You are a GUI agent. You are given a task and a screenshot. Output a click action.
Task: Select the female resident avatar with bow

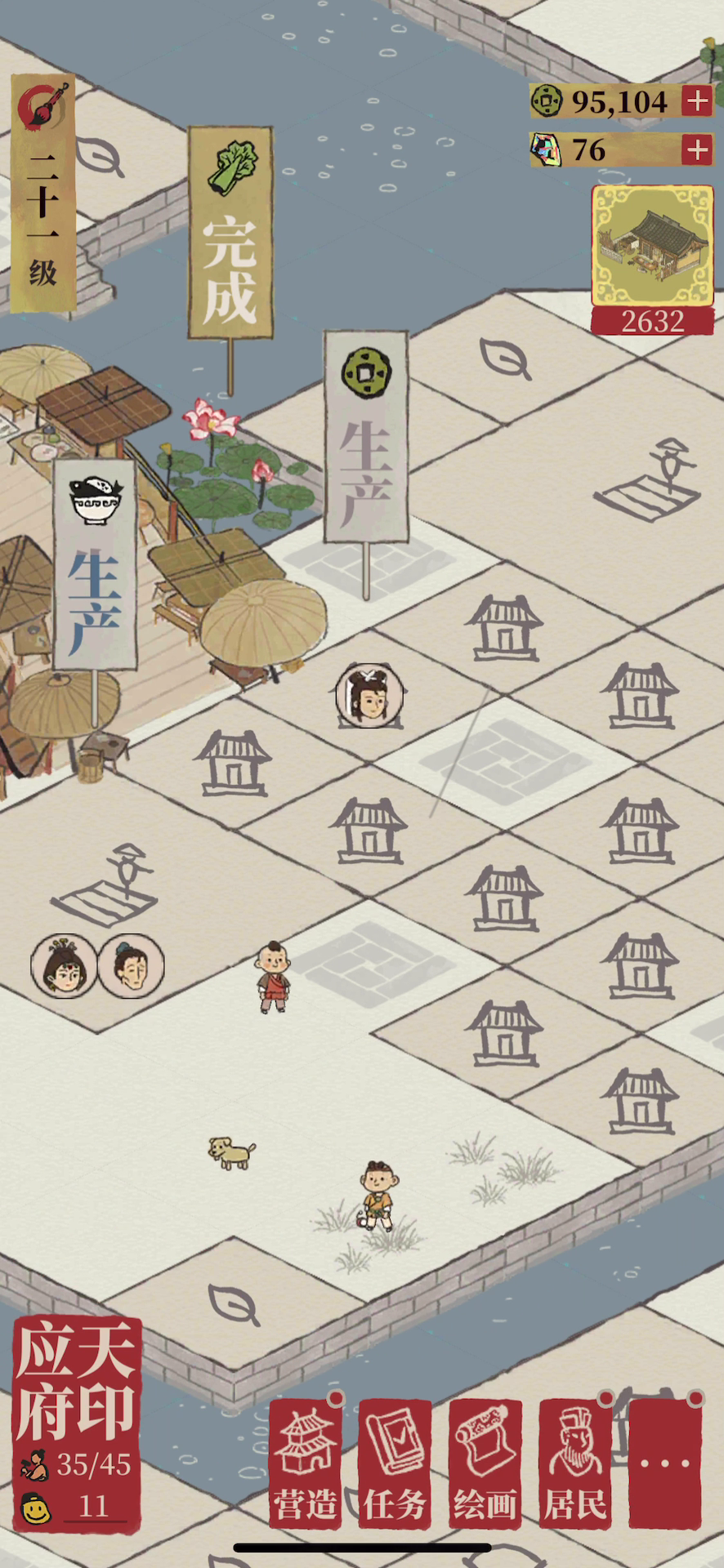click(369, 696)
